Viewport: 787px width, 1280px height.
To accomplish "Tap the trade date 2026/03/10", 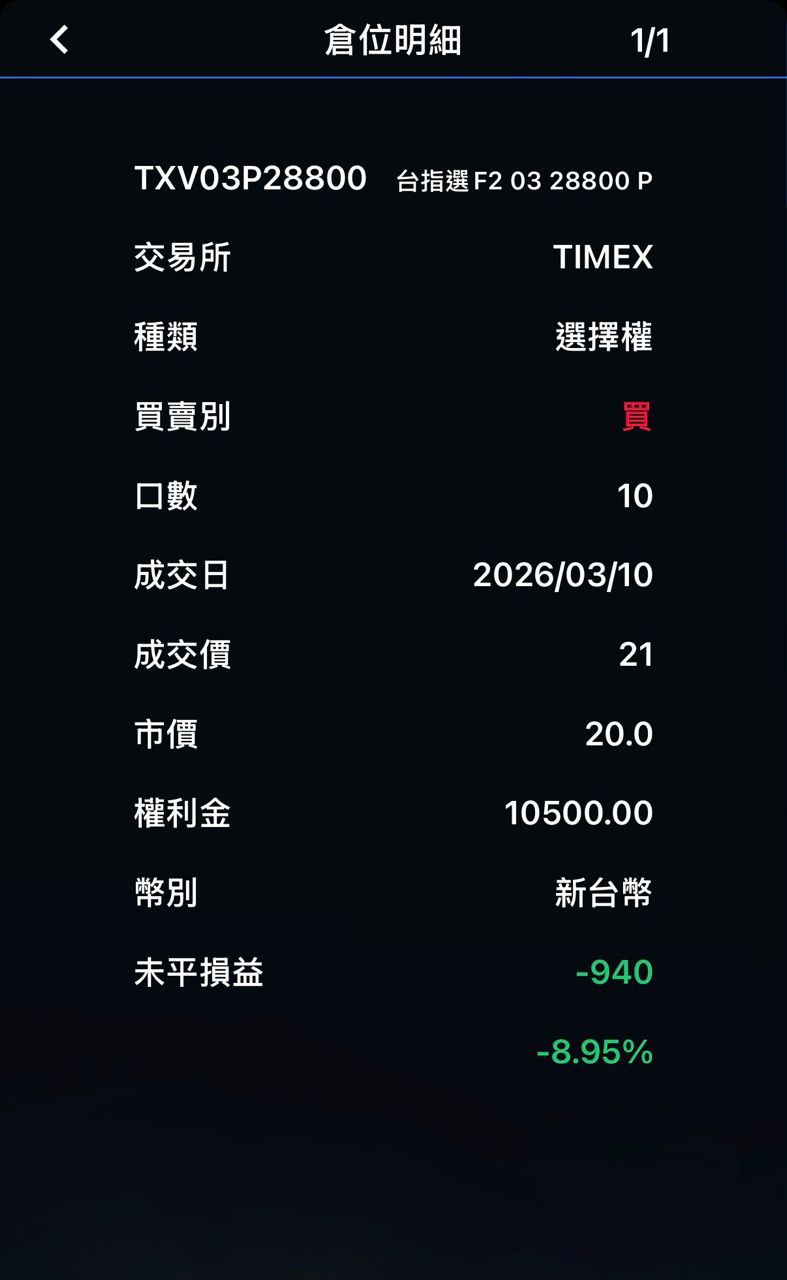I will pyautogui.click(x=562, y=576).
